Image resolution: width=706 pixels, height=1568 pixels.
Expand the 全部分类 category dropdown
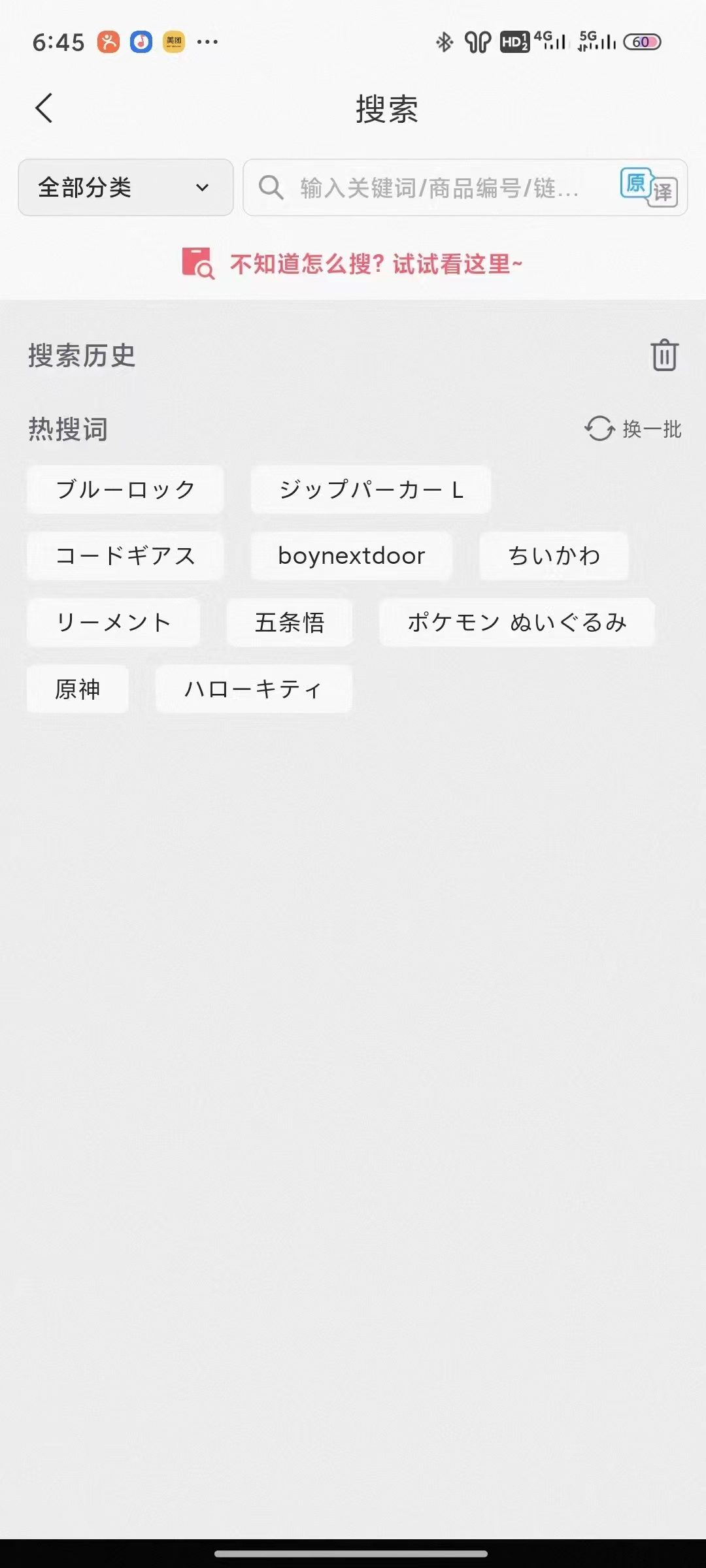click(x=126, y=188)
